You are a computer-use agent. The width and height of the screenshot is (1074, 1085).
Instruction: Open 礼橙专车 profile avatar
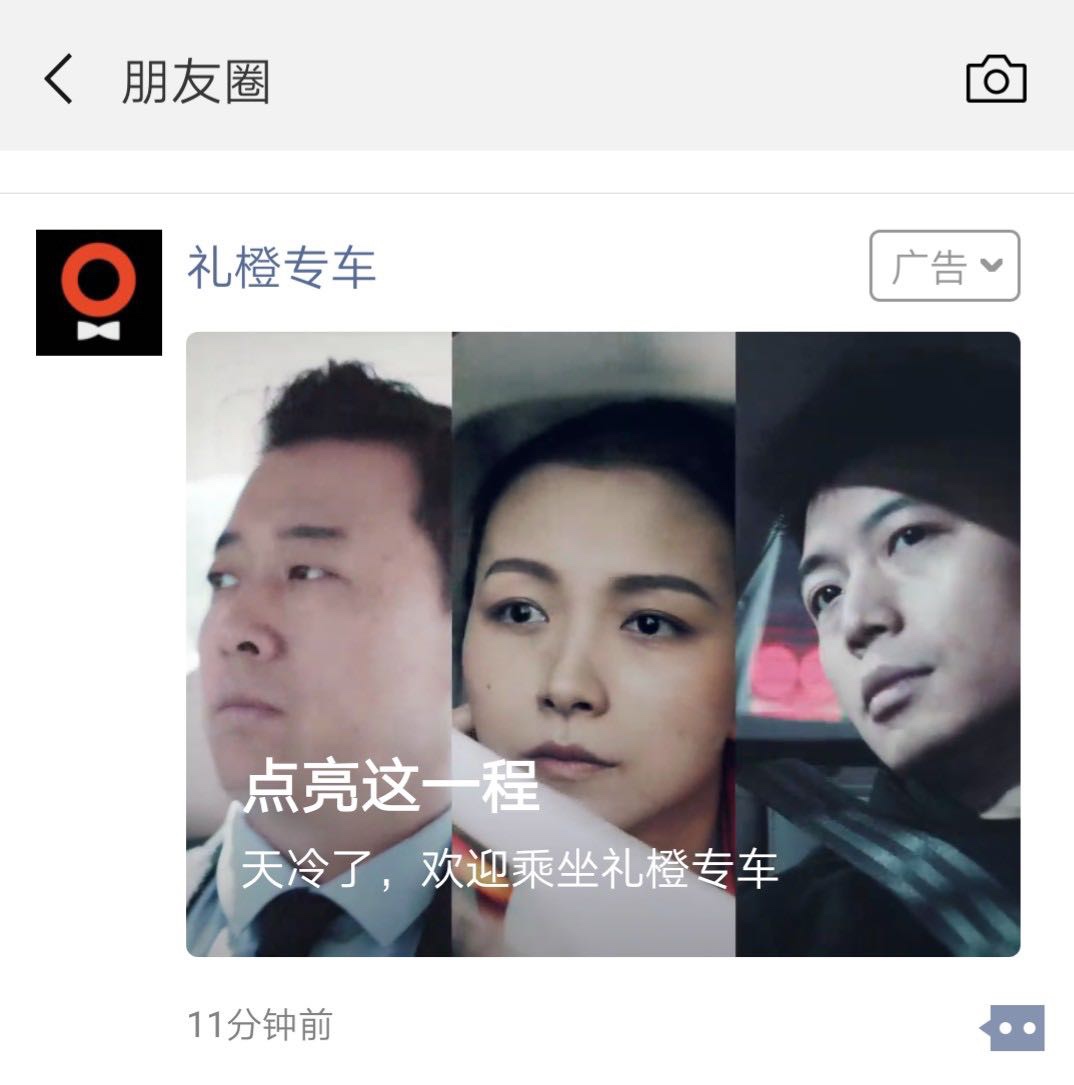[x=99, y=292]
